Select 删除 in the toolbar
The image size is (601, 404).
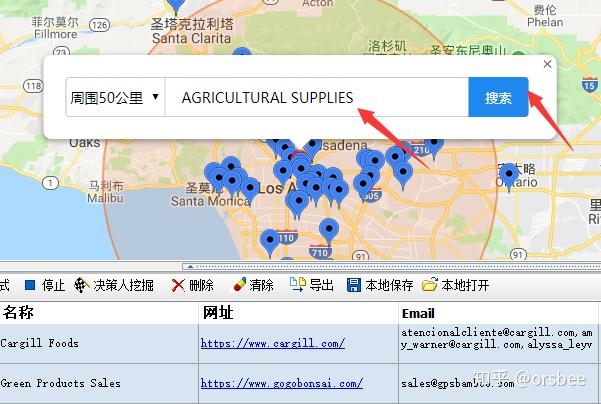pos(193,285)
